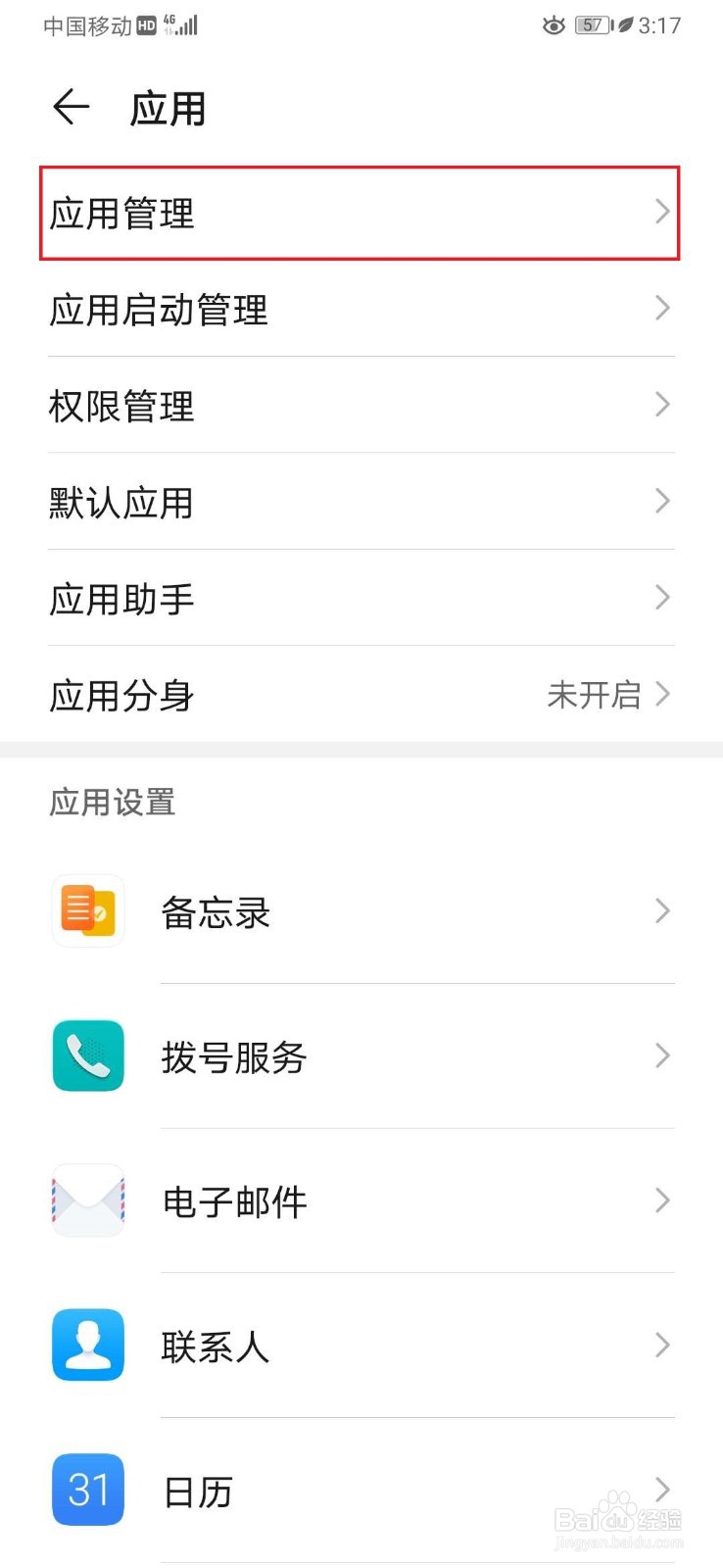Open 应用分身 which shows 未开启
Screen dimensions: 723x1568
pyautogui.click(x=361, y=696)
